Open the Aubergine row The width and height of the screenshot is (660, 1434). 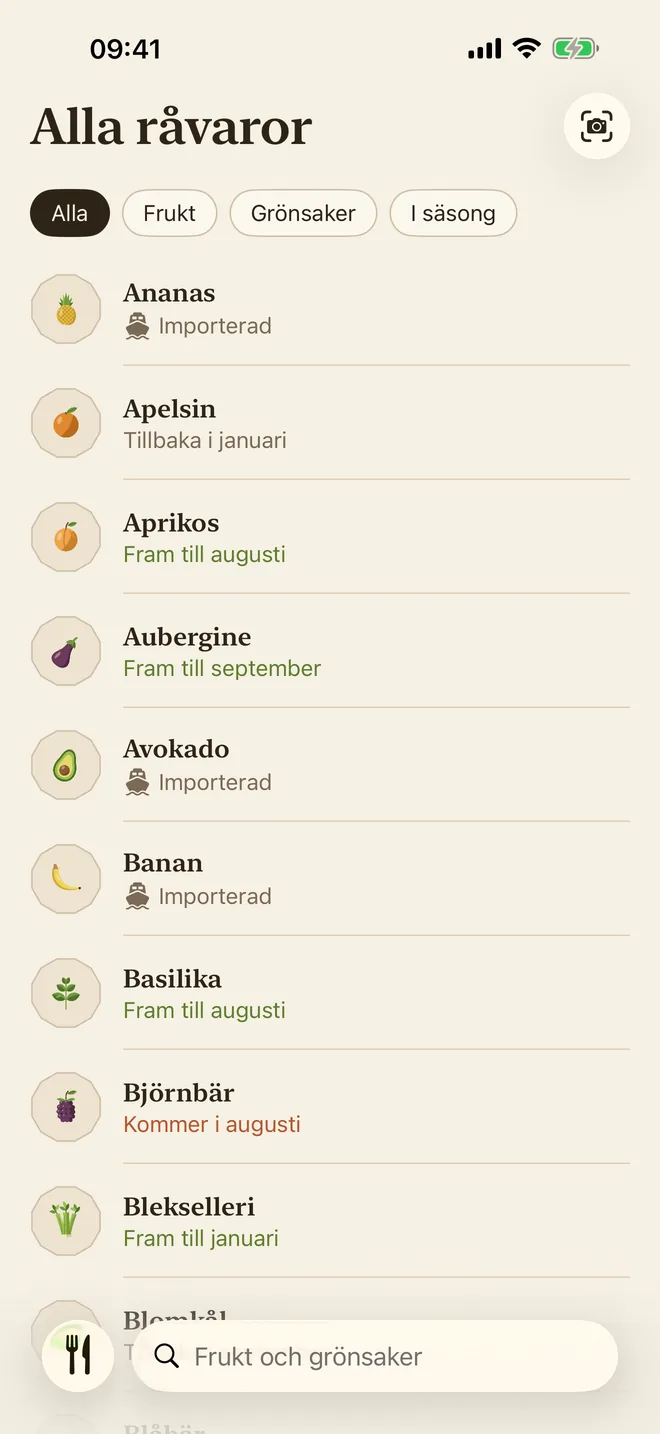(x=330, y=651)
